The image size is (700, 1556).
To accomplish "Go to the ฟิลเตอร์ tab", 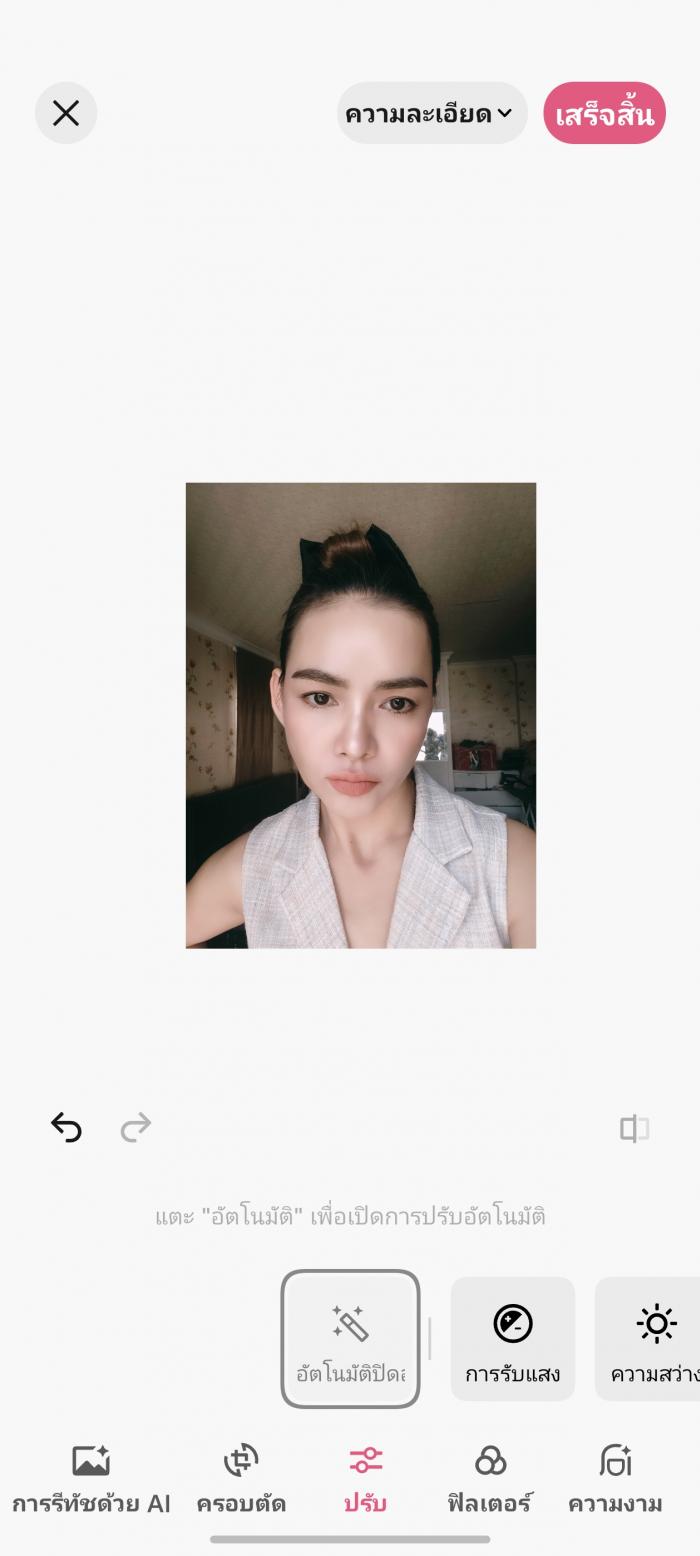I will tap(490, 1478).
